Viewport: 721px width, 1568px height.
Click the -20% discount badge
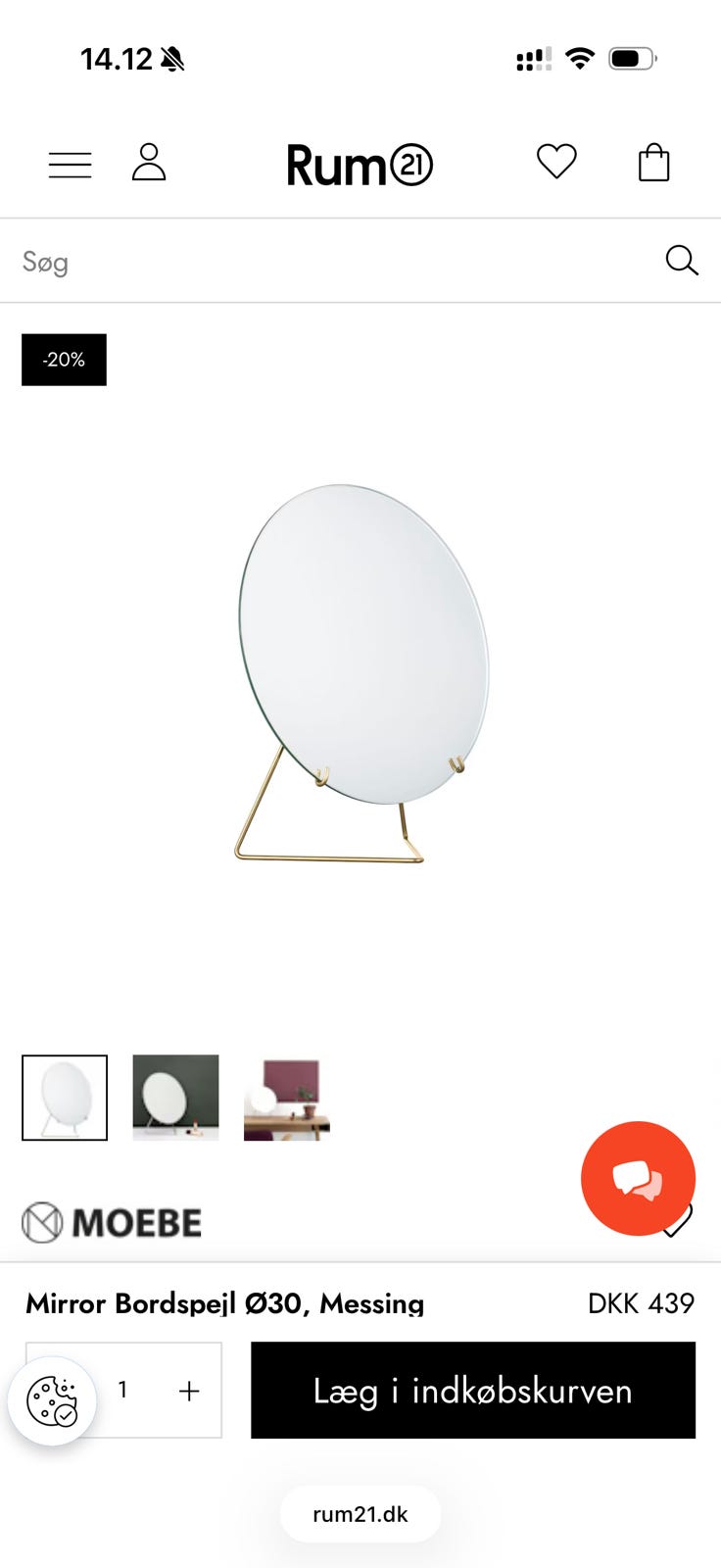[63, 360]
